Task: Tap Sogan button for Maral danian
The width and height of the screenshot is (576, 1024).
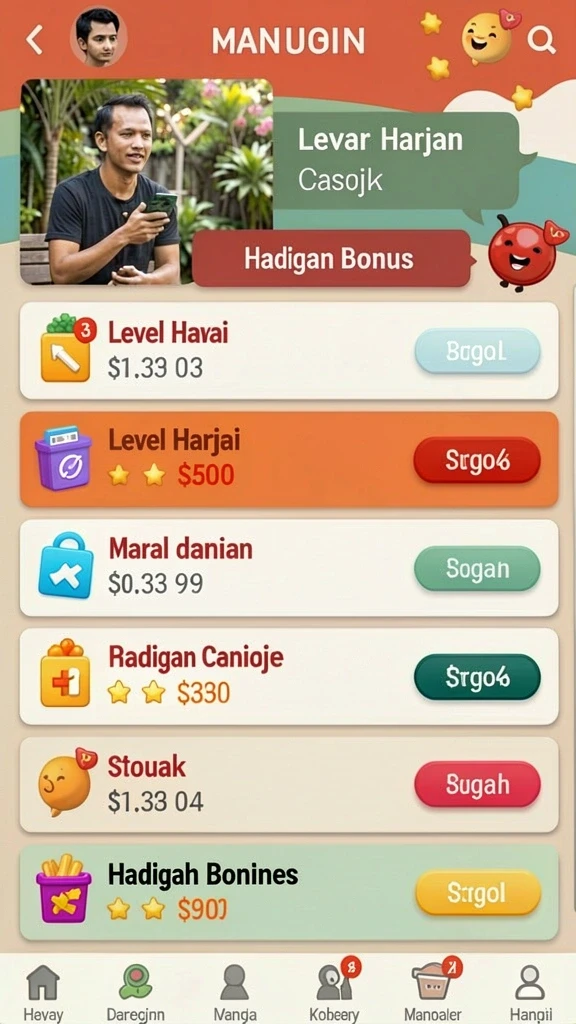Action: (477, 569)
